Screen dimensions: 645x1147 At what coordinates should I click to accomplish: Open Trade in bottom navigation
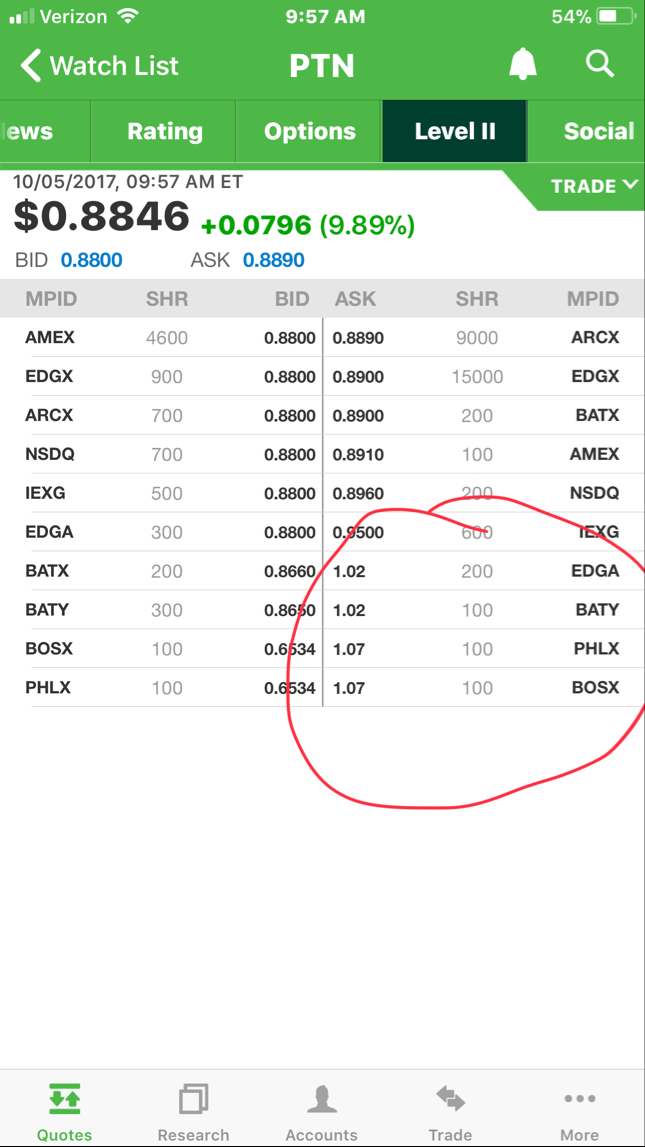coord(450,1110)
